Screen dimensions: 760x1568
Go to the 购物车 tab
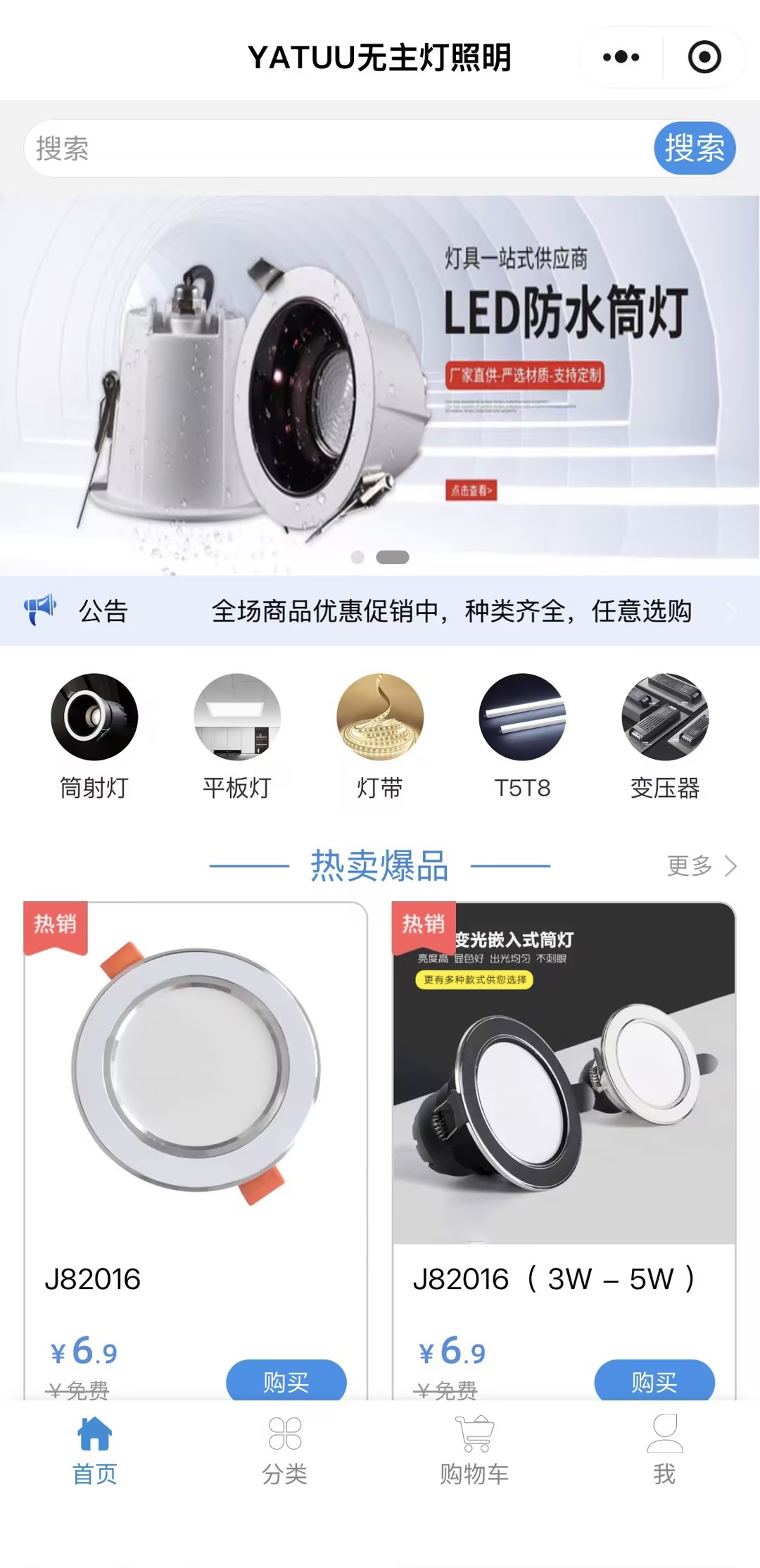(475, 1450)
